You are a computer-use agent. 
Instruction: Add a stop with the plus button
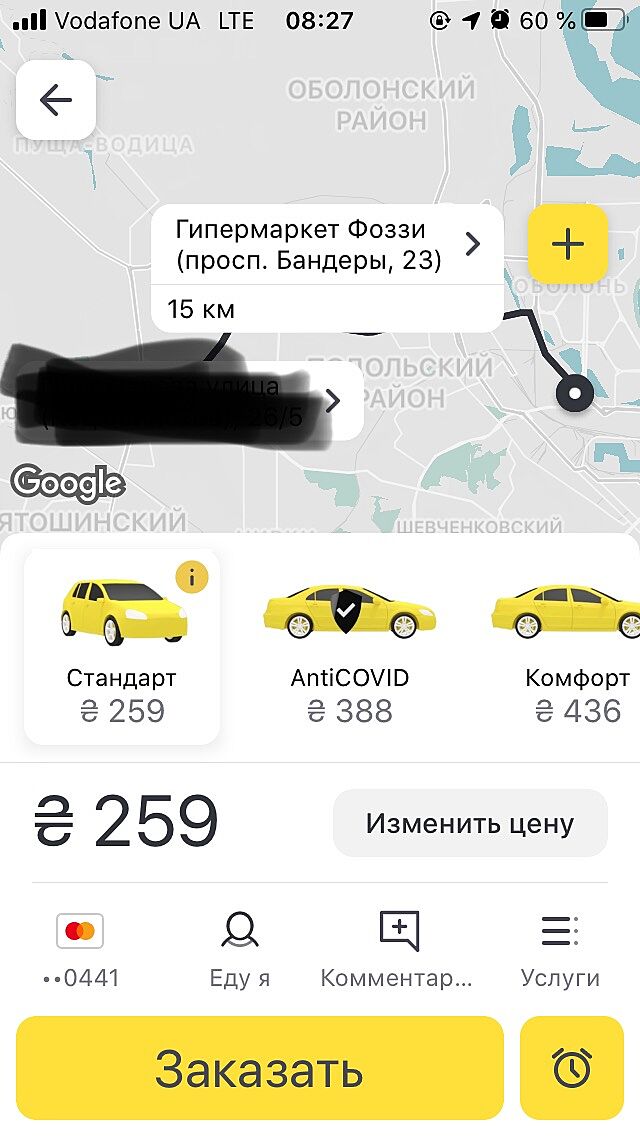tap(567, 243)
